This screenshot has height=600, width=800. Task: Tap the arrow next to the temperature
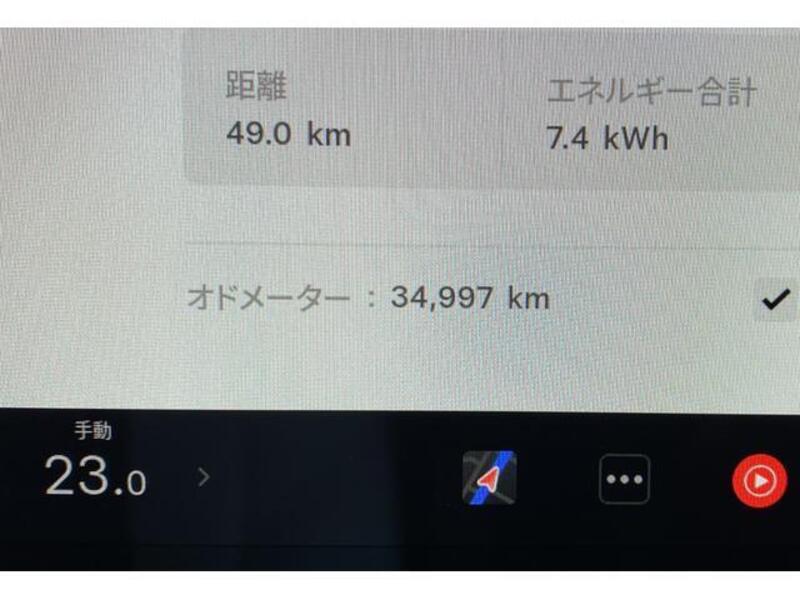[204, 477]
